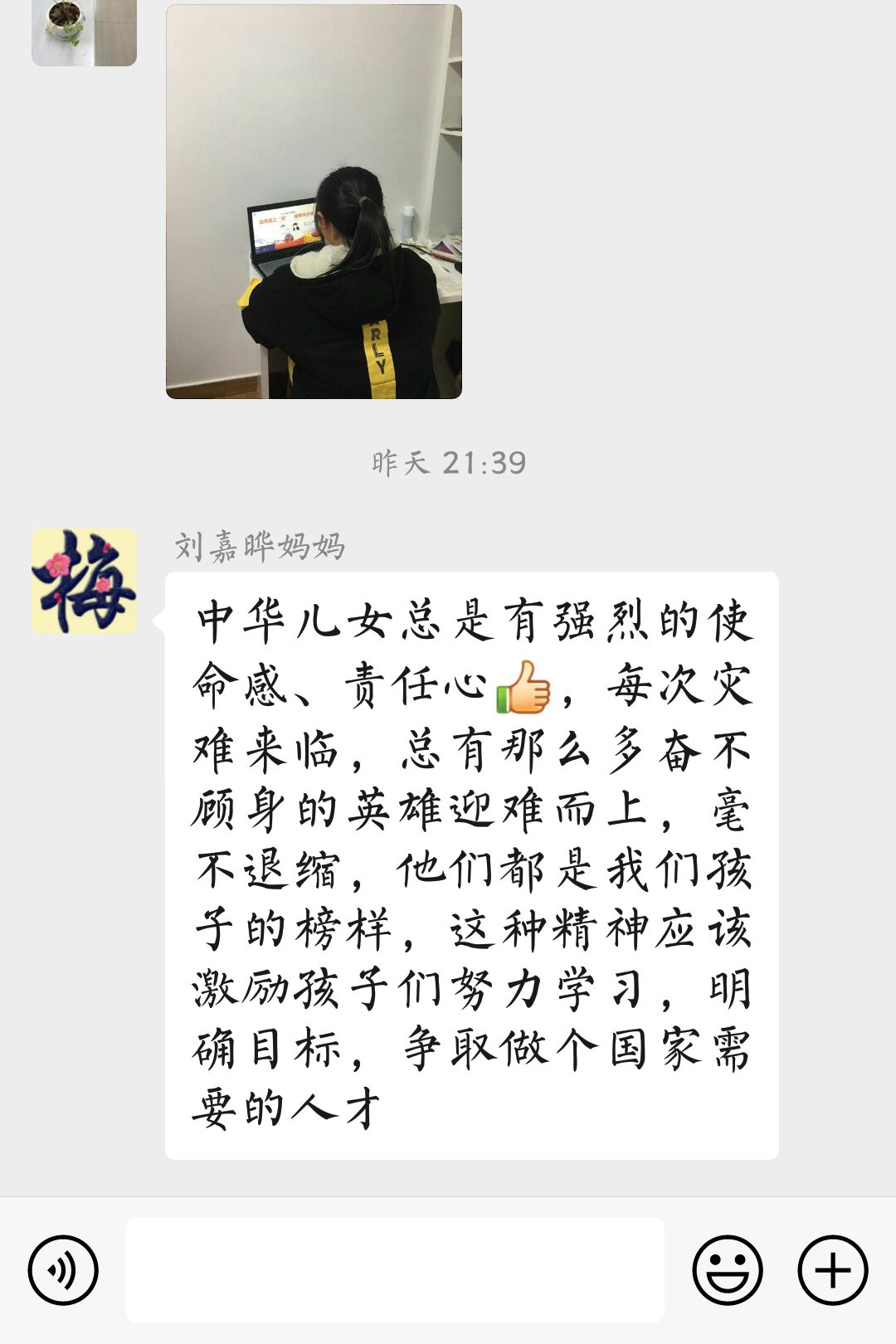The height and width of the screenshot is (1344, 896).
Task: View 刘嘉晔妈妈's profile avatar
Action: point(84,581)
